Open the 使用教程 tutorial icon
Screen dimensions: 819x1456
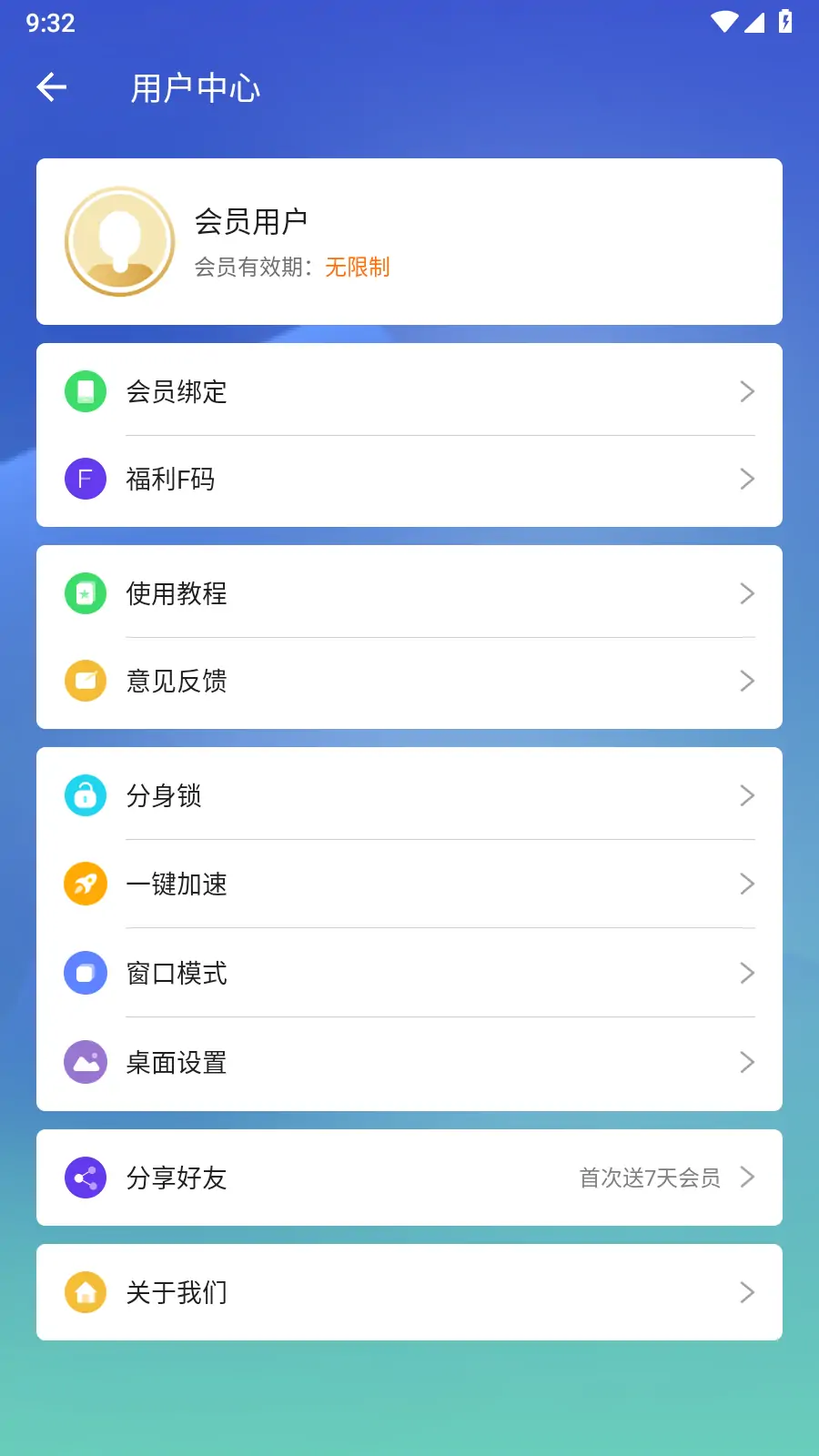85,593
